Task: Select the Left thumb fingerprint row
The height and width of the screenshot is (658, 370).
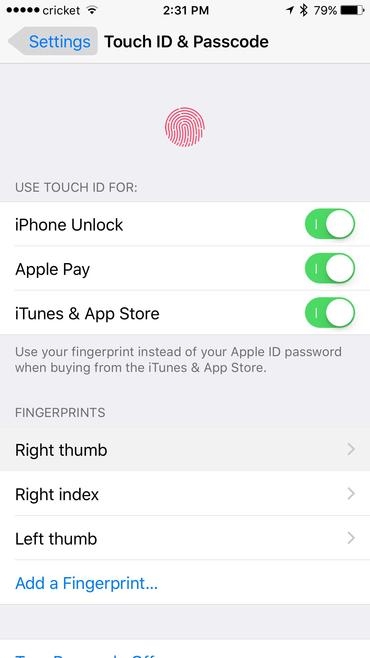Action: pos(185,538)
